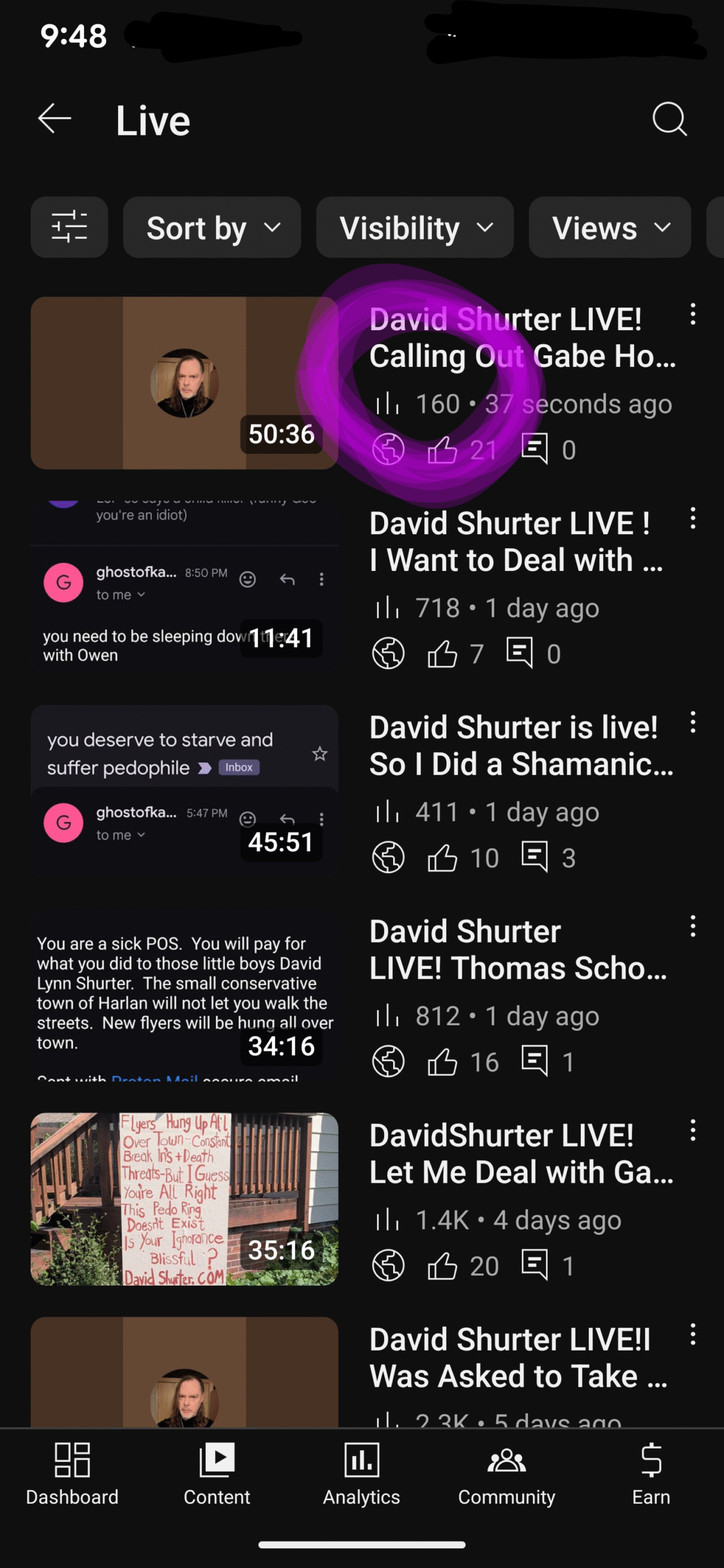Open the 50:36 Calling Out Gabe video
The height and width of the screenshot is (1568, 724).
pyautogui.click(x=184, y=383)
